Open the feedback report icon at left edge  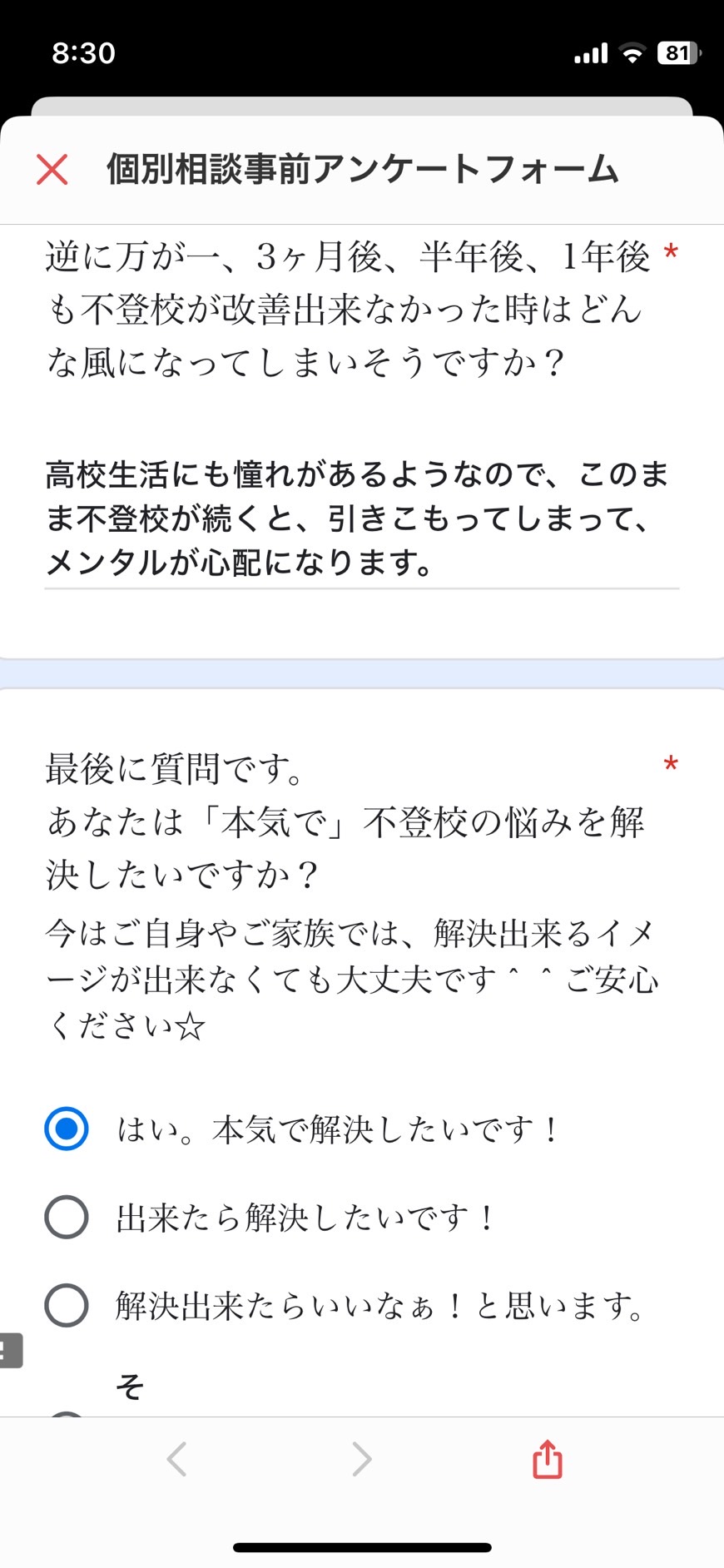click(x=10, y=1350)
